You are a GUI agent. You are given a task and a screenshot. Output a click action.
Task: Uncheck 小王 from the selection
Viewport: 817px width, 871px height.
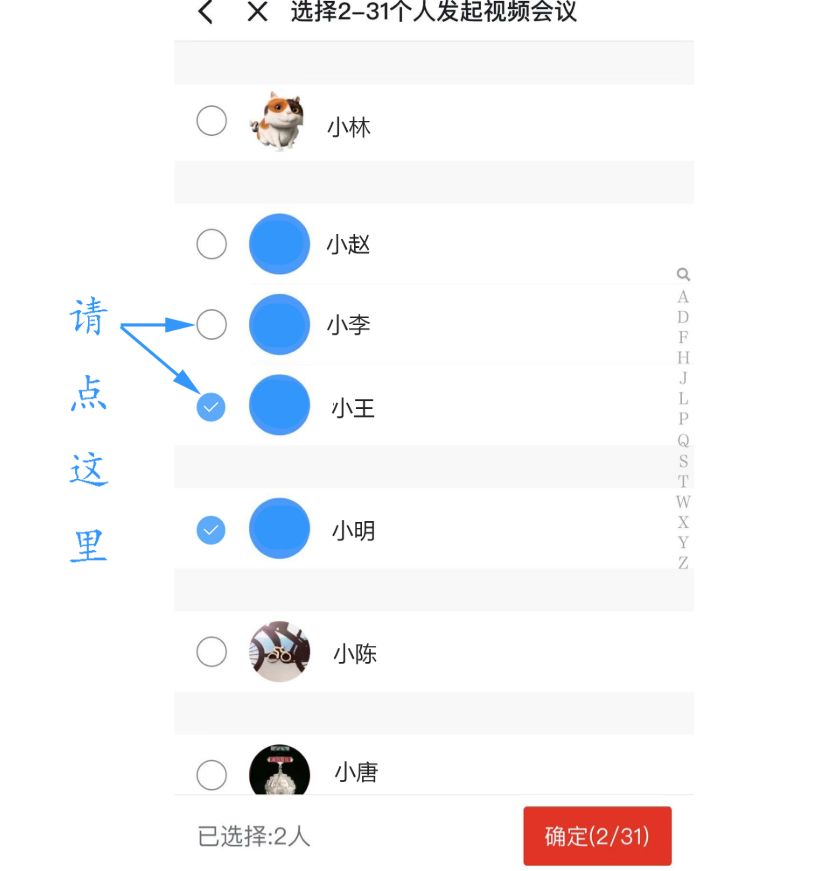pyautogui.click(x=211, y=407)
